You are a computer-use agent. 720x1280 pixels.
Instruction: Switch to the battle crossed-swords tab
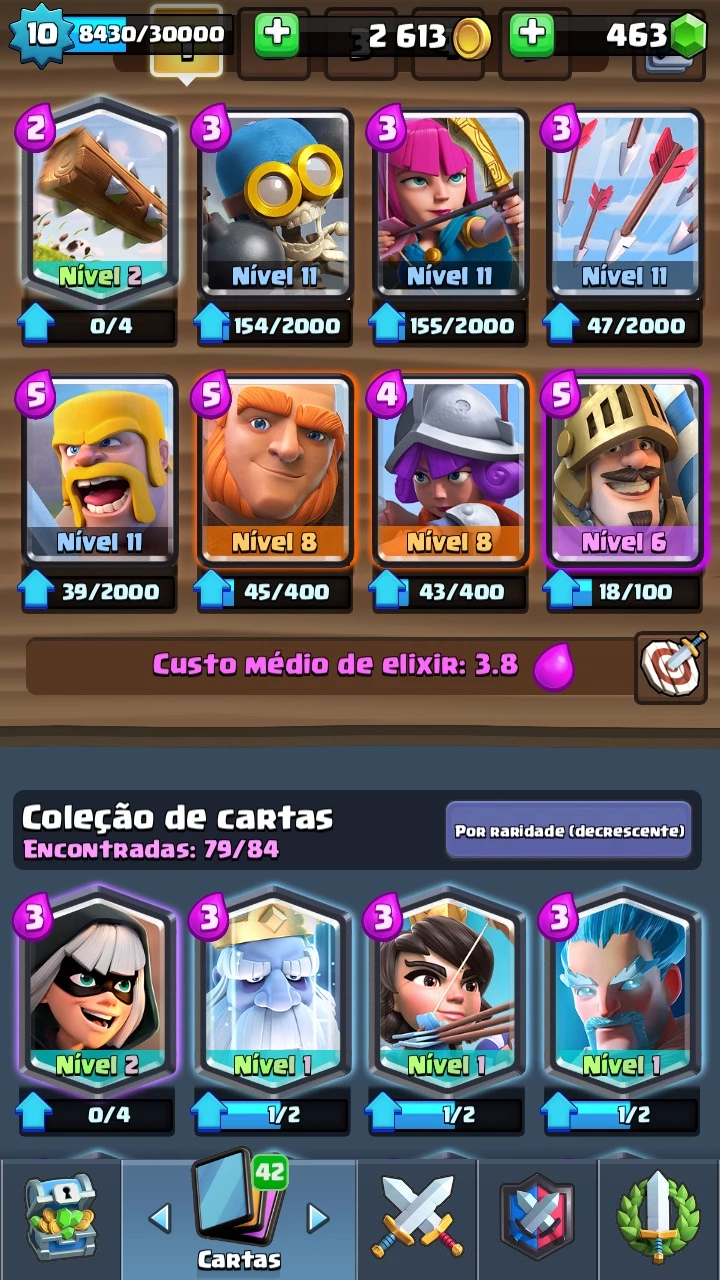[417, 1217]
